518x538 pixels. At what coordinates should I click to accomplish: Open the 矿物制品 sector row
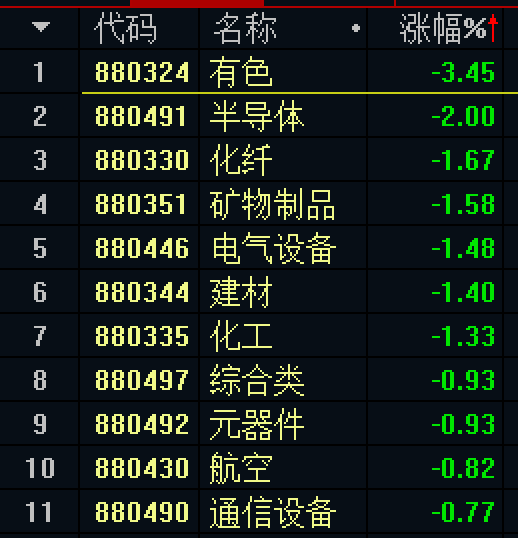[x=259, y=204]
